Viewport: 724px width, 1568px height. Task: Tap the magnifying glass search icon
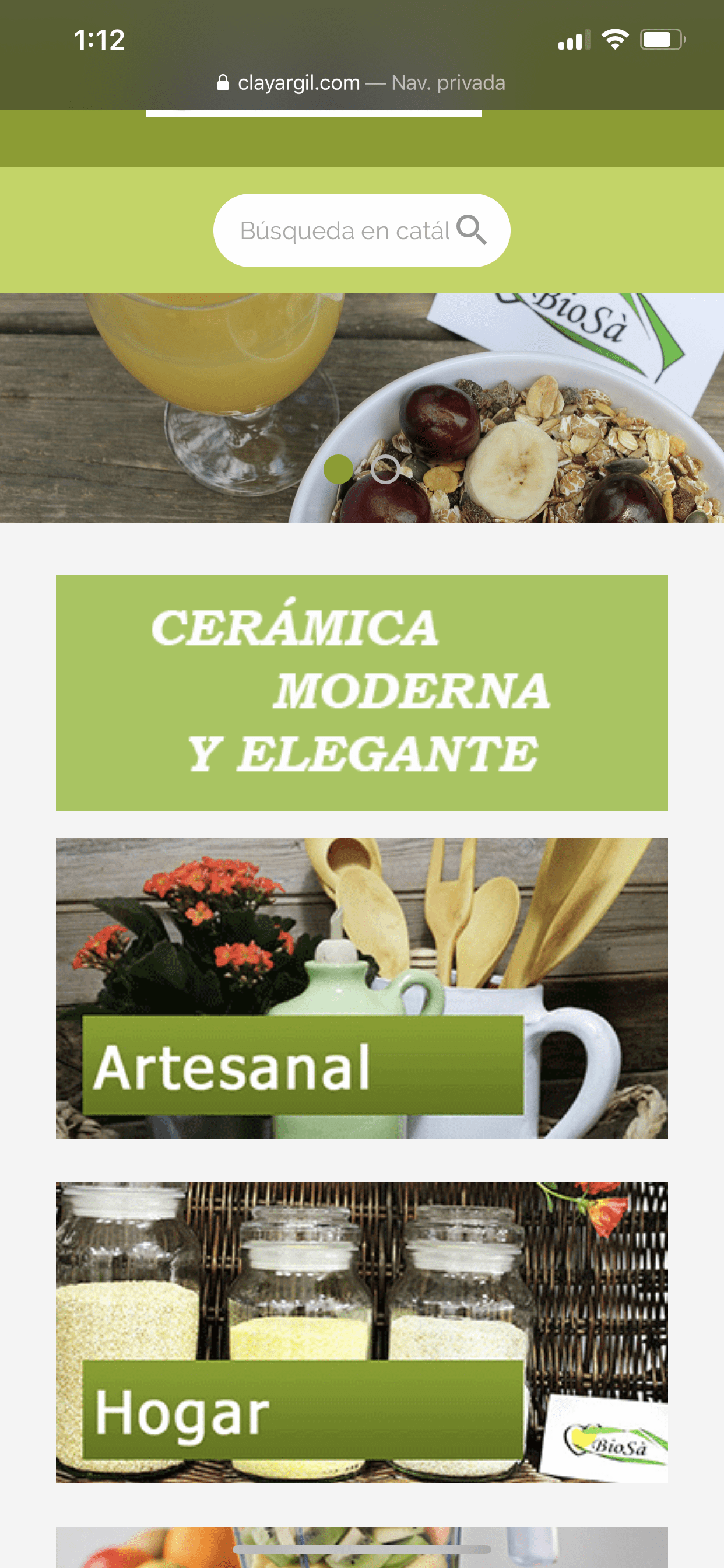(x=472, y=230)
